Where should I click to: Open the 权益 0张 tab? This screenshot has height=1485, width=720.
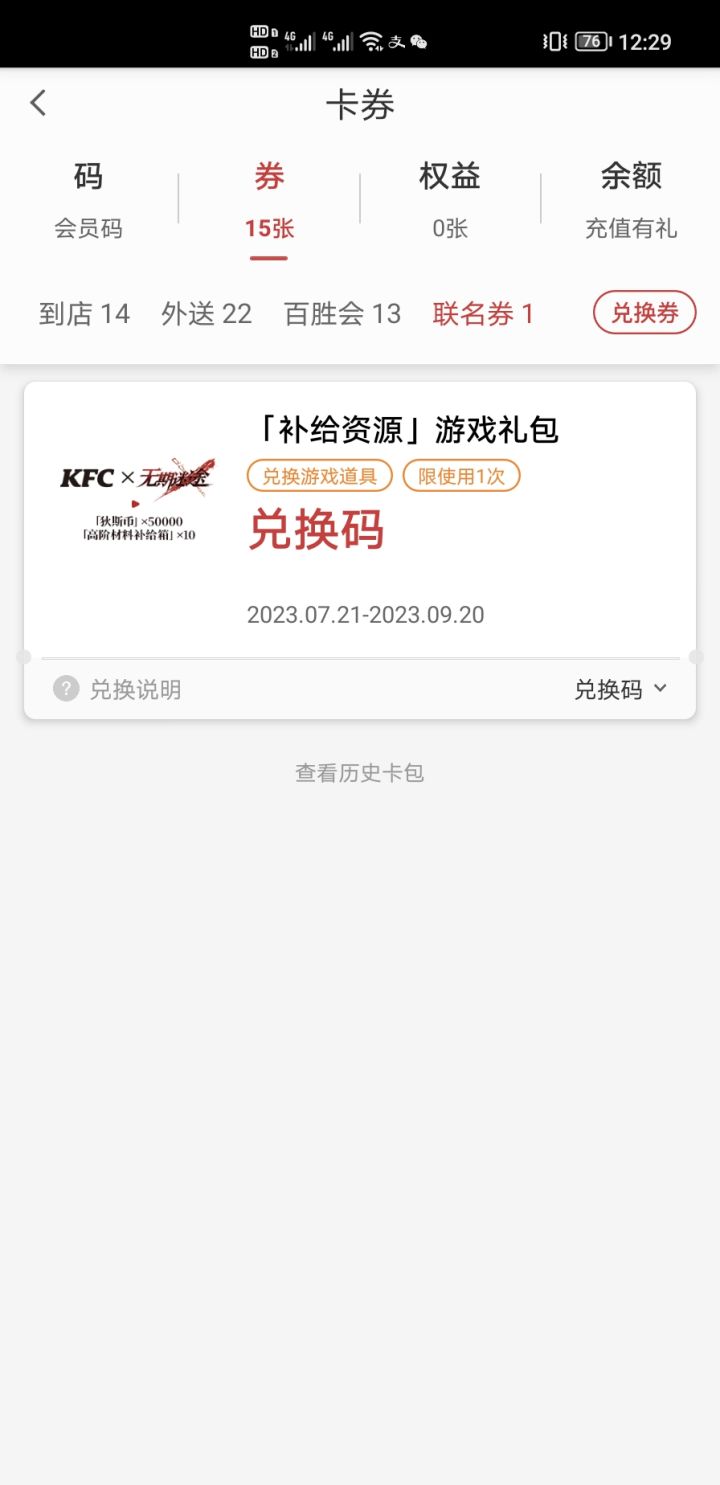[450, 200]
